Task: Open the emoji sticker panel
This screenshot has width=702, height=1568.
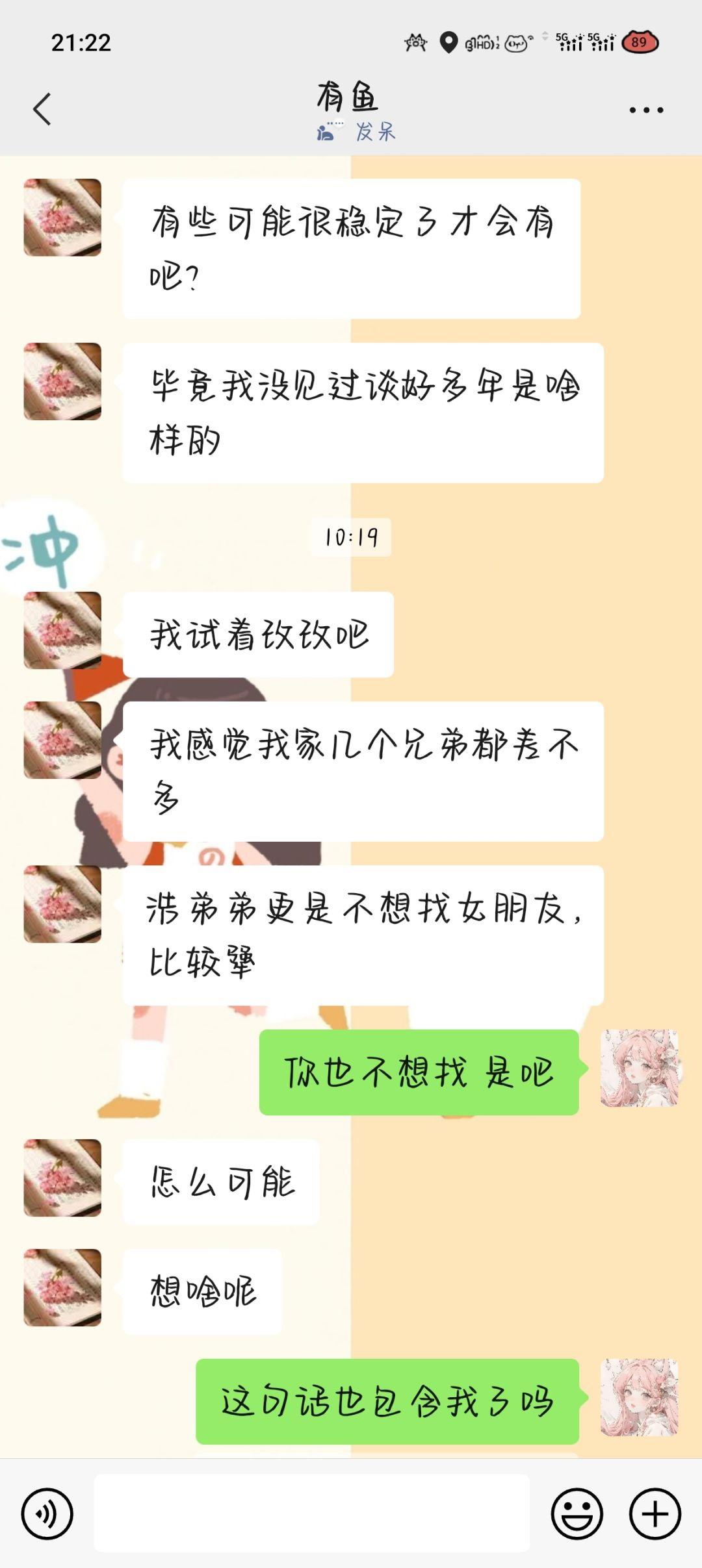Action: point(577,1513)
